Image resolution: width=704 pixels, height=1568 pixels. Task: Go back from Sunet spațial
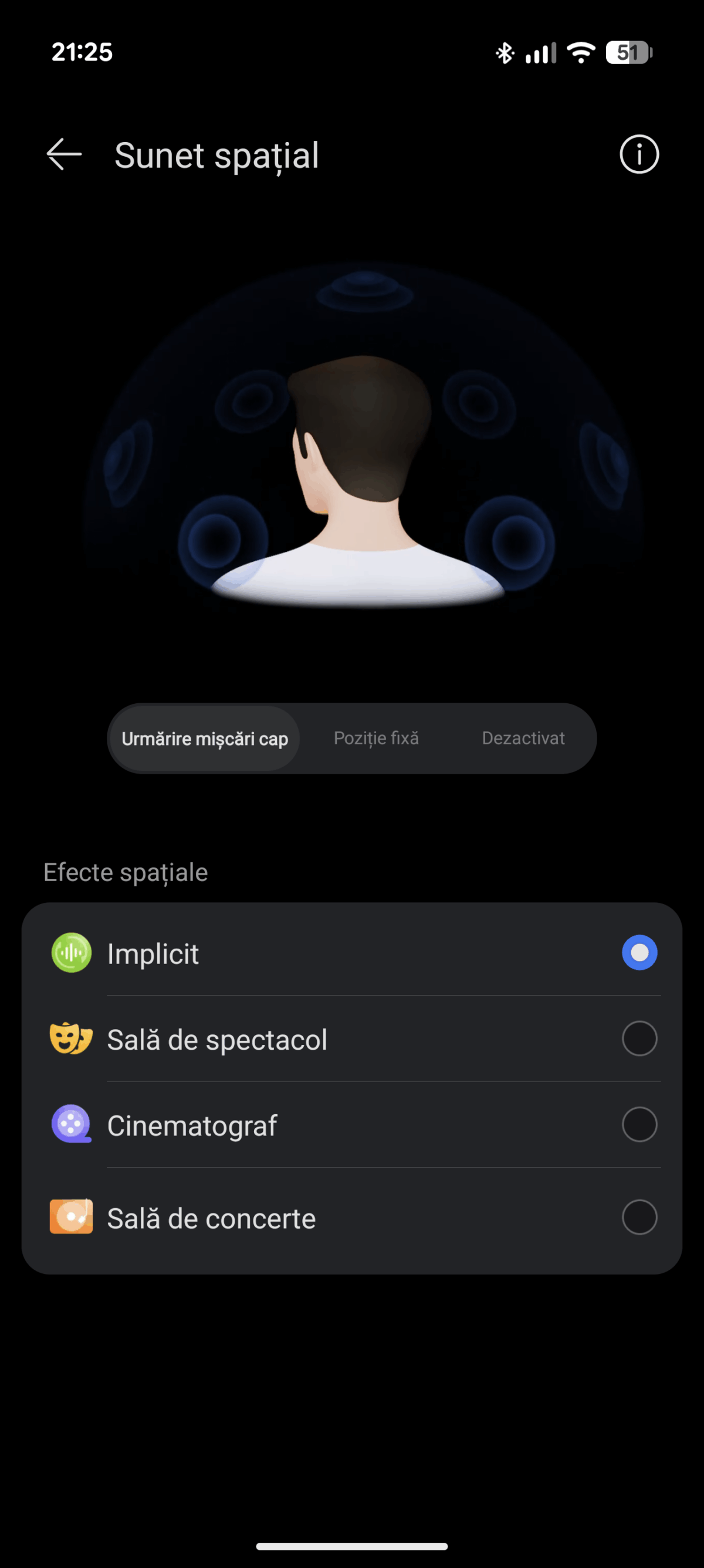click(x=64, y=154)
